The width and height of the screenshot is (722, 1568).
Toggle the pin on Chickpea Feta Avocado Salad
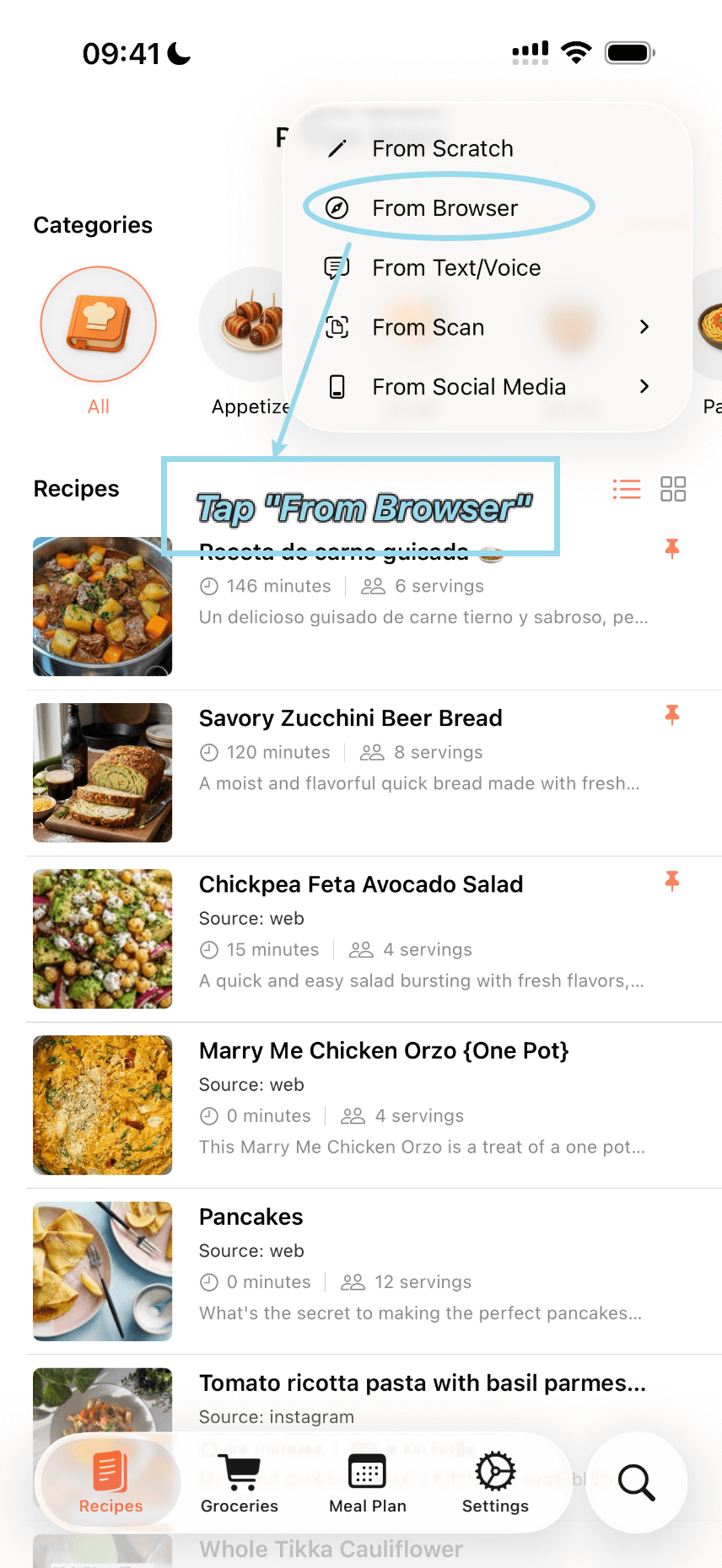671,880
